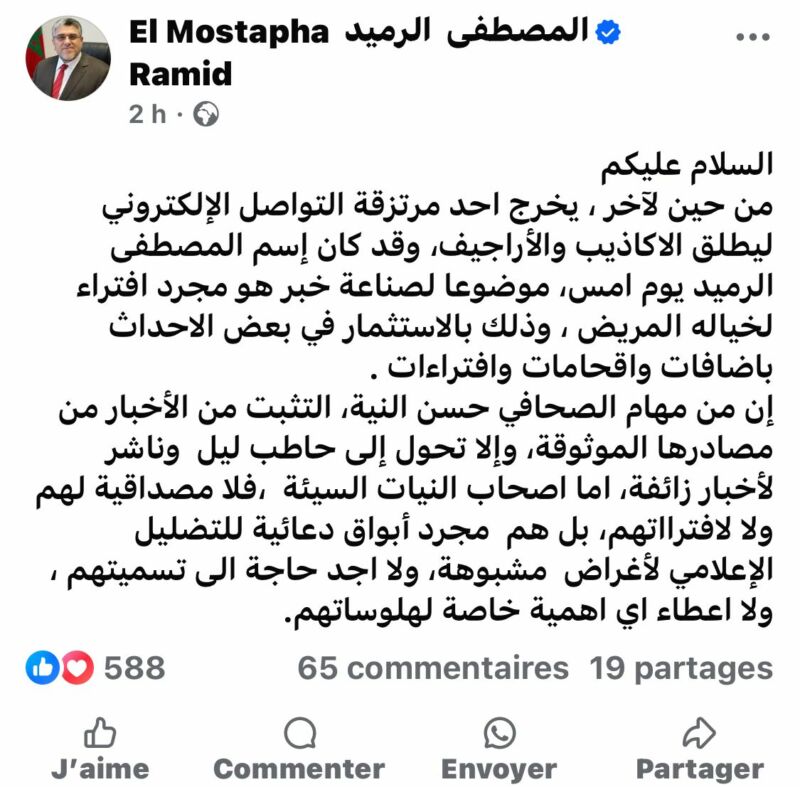Image resolution: width=800 pixels, height=787 pixels.
Task: Like the post with J'aime
Action: (x=99, y=750)
